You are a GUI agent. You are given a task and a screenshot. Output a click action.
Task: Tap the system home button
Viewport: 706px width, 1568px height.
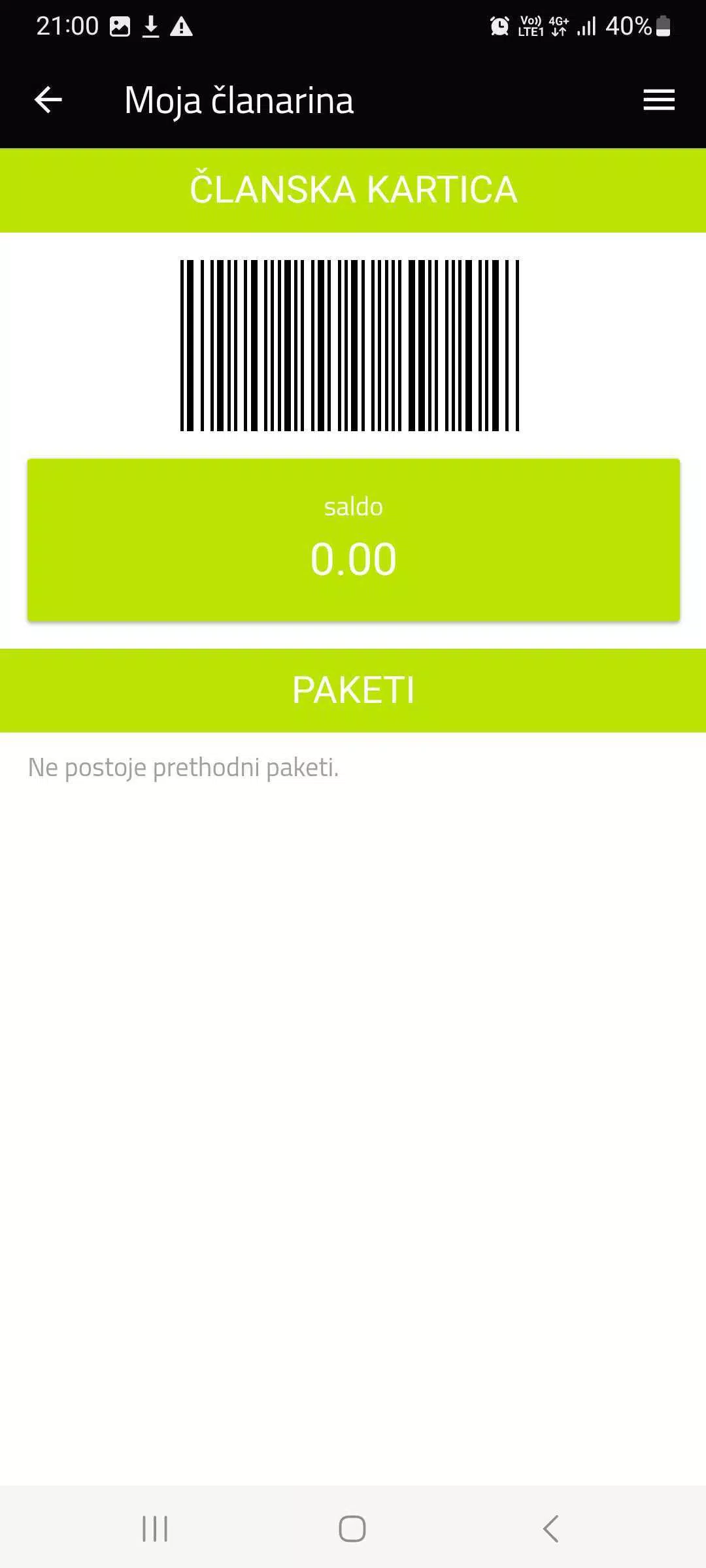(352, 1528)
